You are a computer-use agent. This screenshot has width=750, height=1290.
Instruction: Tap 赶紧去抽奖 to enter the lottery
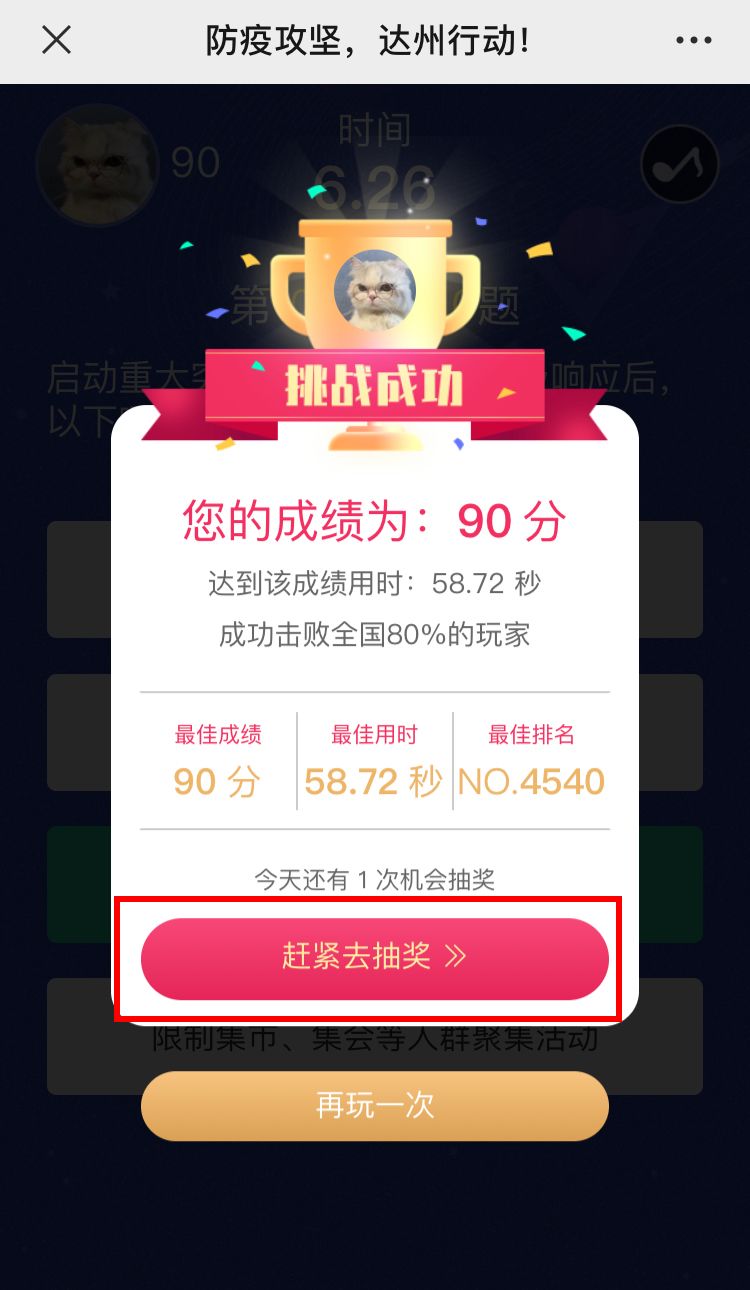pos(375,958)
